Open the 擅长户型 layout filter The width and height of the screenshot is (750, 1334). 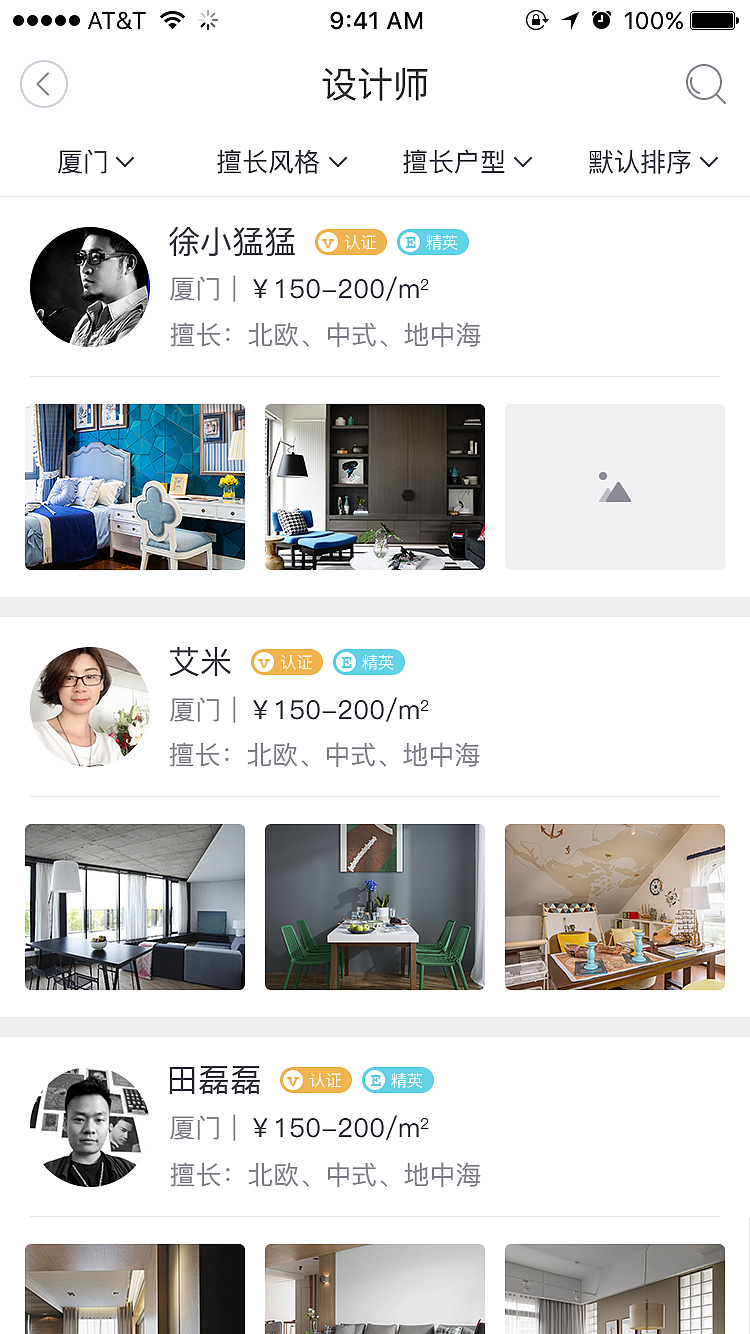467,161
